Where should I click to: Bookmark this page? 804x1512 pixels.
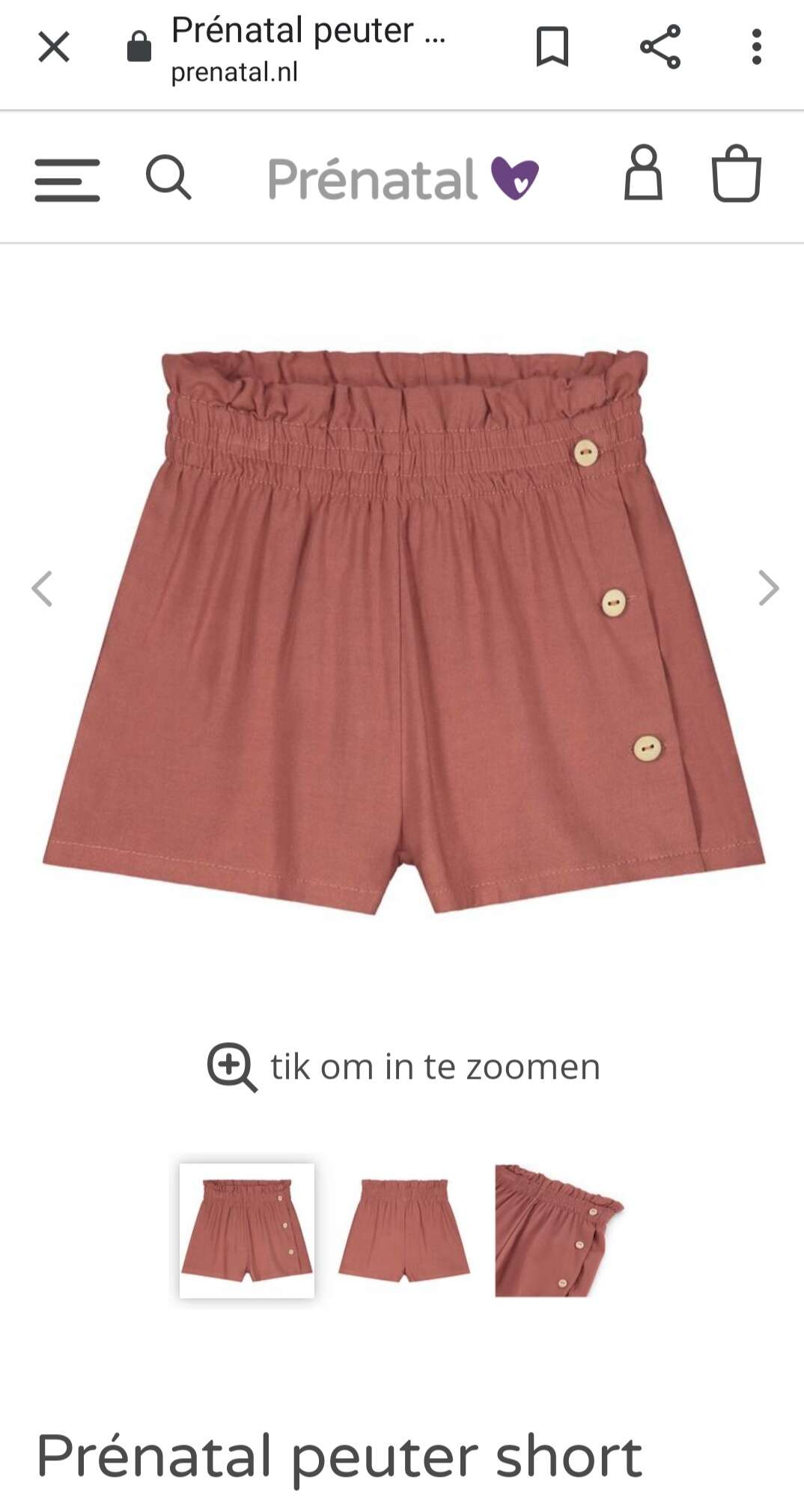coord(552,47)
